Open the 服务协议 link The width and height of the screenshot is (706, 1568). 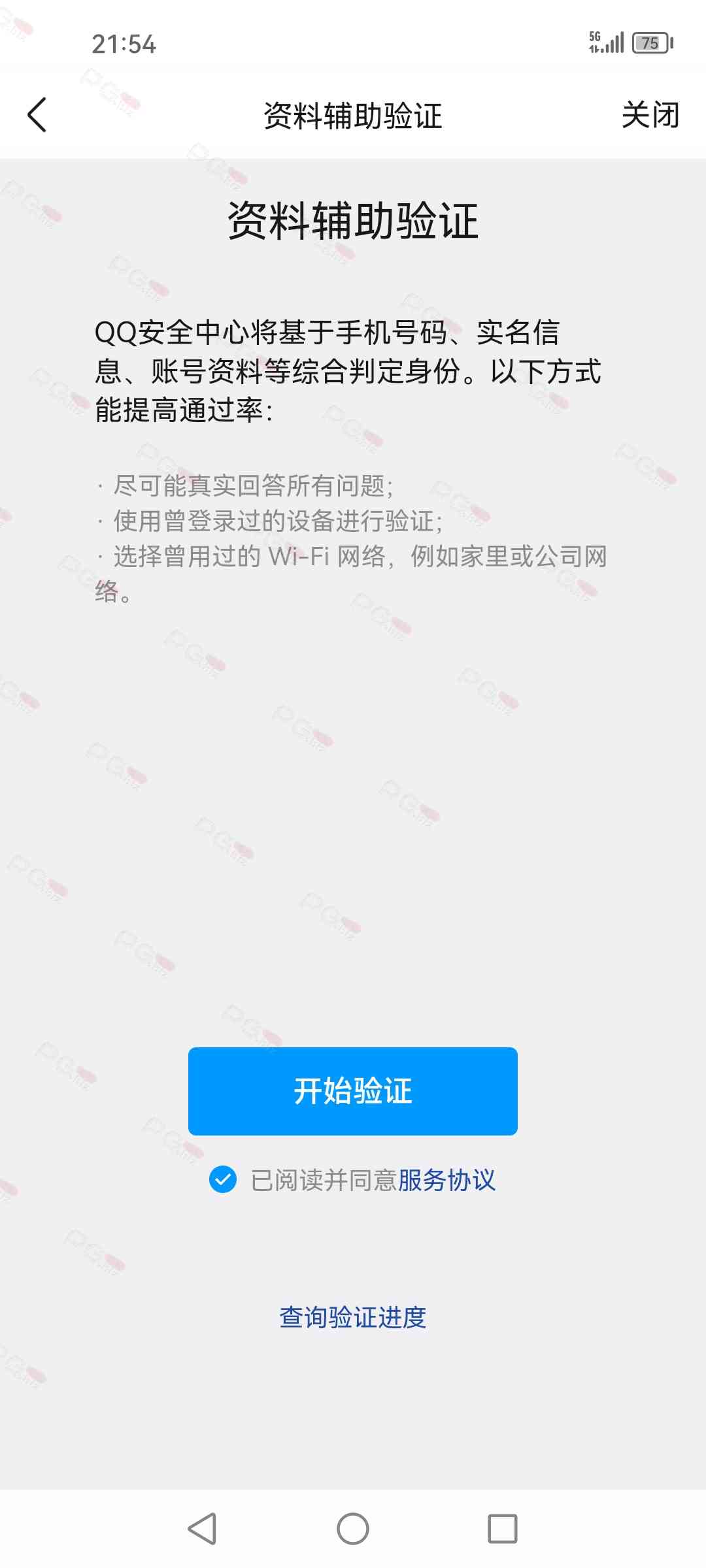(446, 1180)
